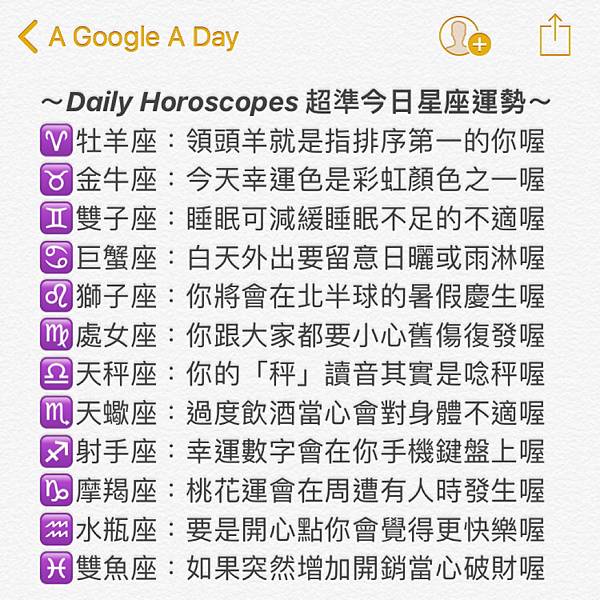The image size is (600, 600).
Task: Open the share sheet for this note
Action: pyautogui.click(x=554, y=35)
